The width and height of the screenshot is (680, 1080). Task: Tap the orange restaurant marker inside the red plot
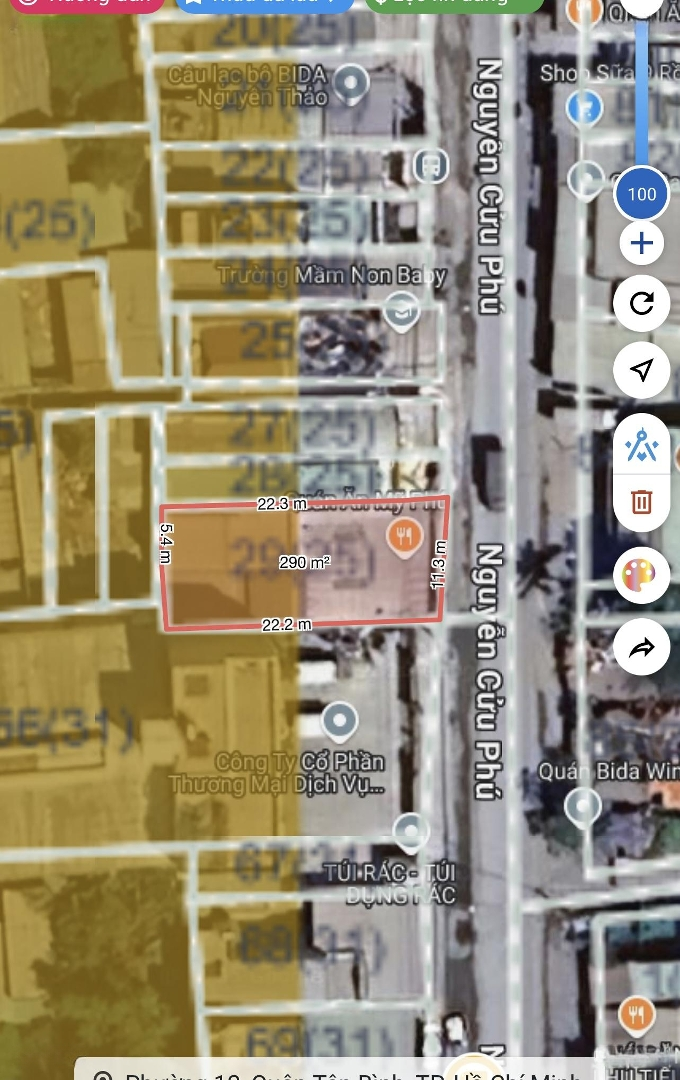click(x=404, y=537)
